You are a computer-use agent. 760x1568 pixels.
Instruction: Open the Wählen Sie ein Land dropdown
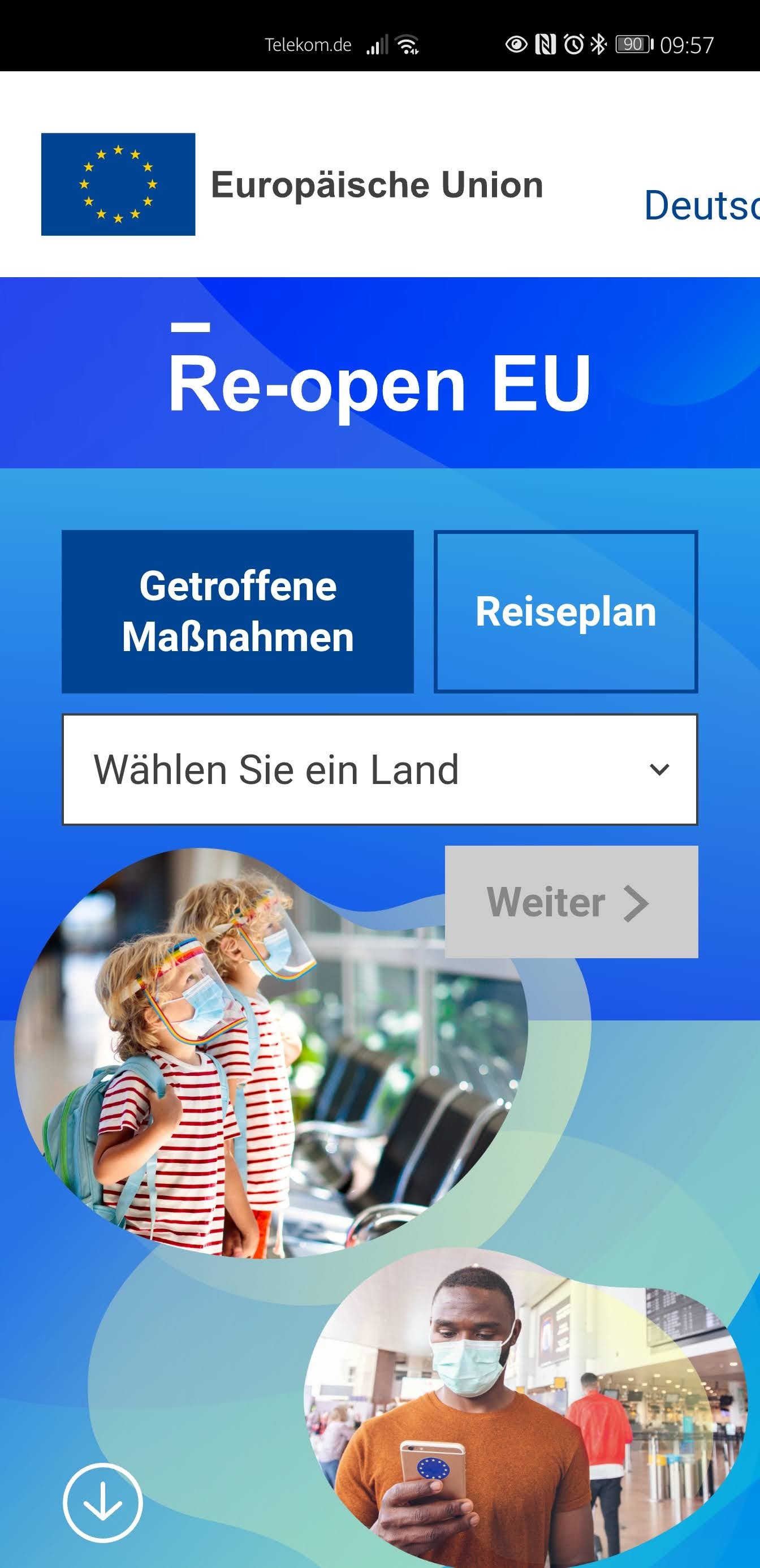coord(379,769)
